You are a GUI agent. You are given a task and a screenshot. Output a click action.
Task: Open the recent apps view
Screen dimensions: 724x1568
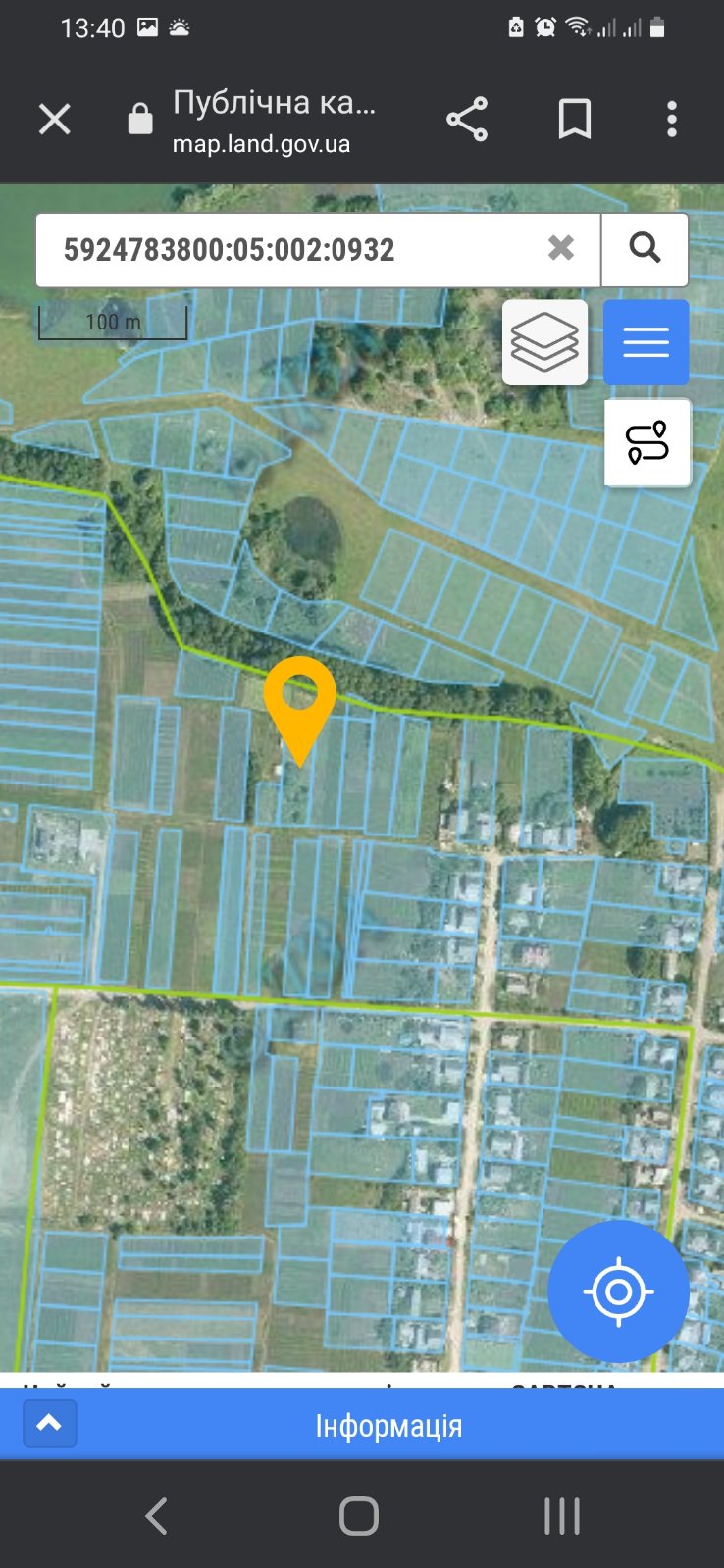click(x=562, y=1515)
